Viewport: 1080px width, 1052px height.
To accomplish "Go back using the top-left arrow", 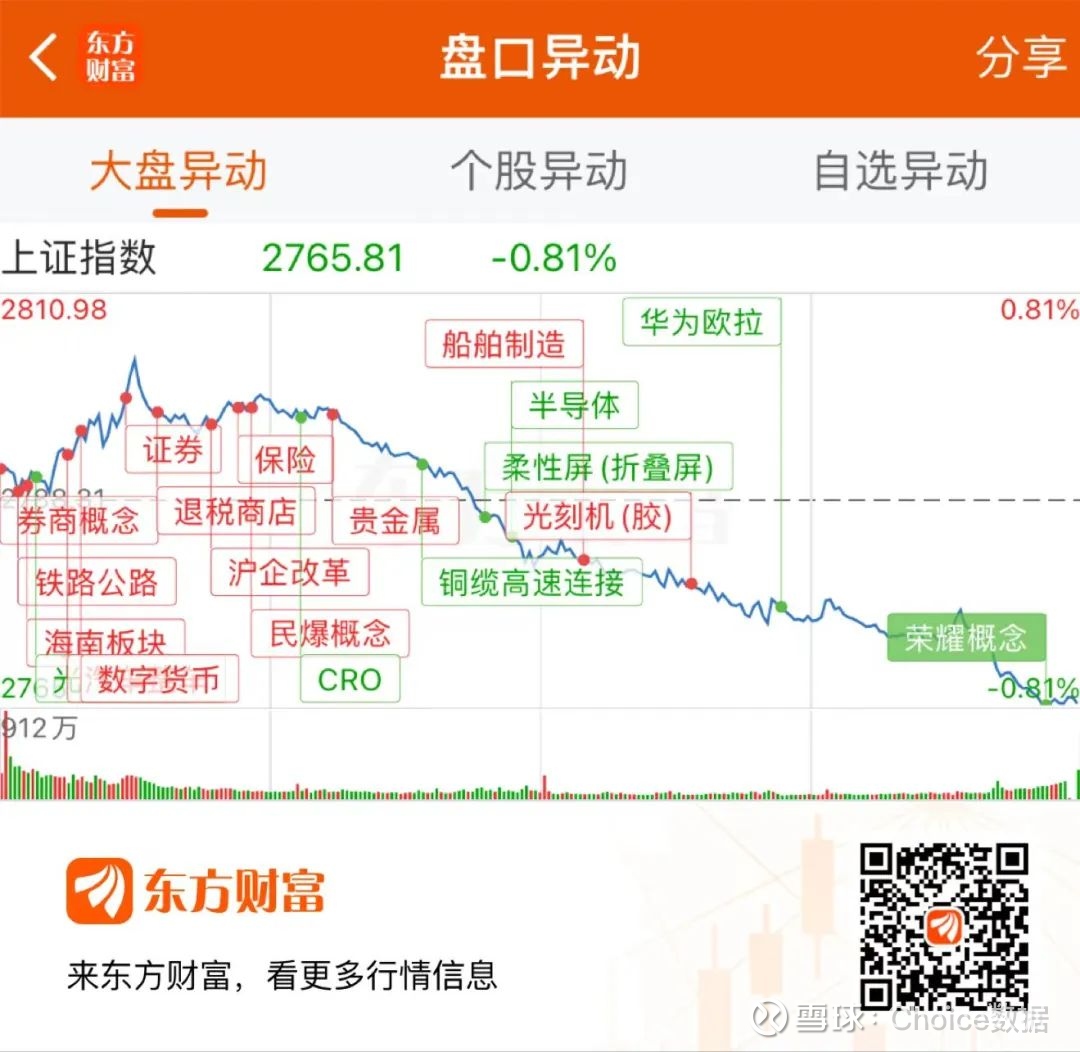I will (x=44, y=58).
